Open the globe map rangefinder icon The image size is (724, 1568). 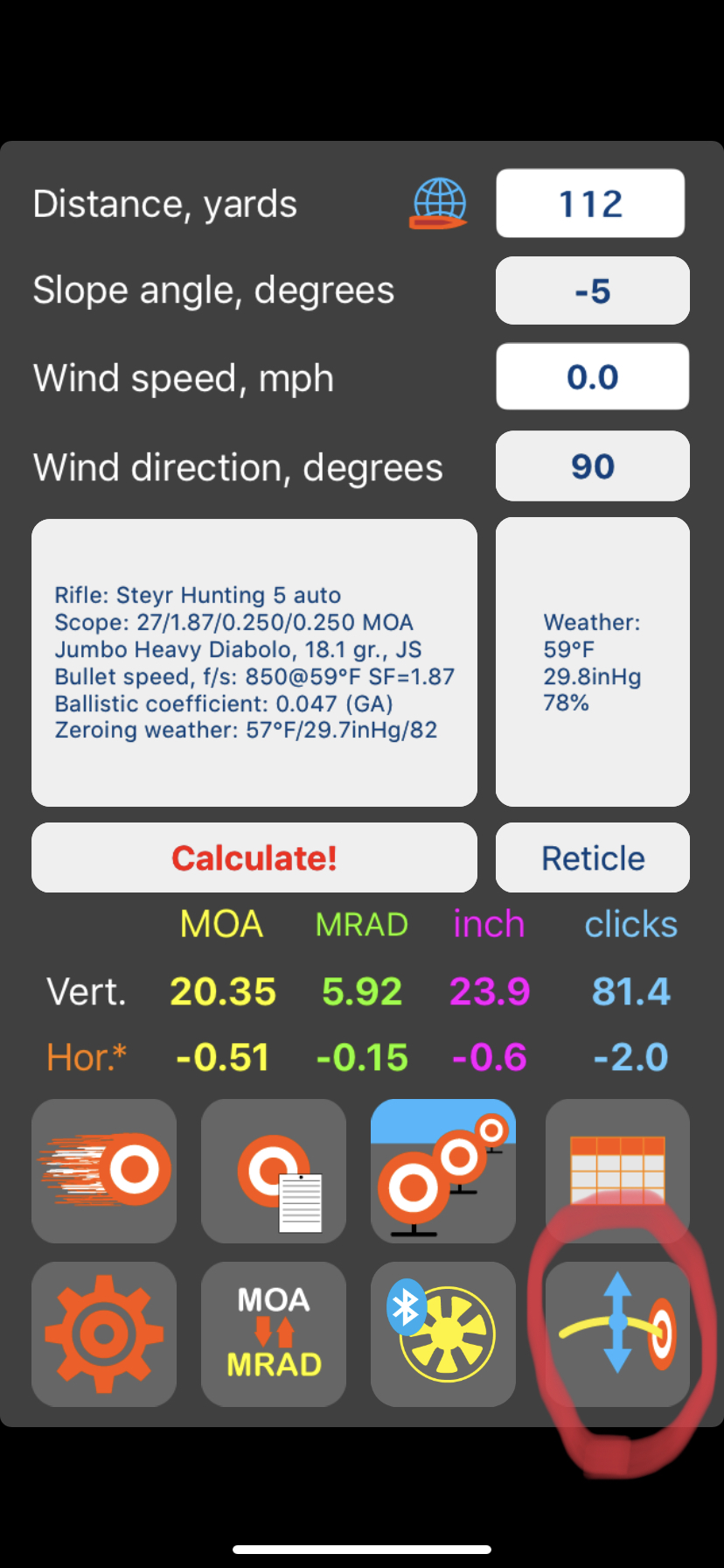[x=439, y=204]
